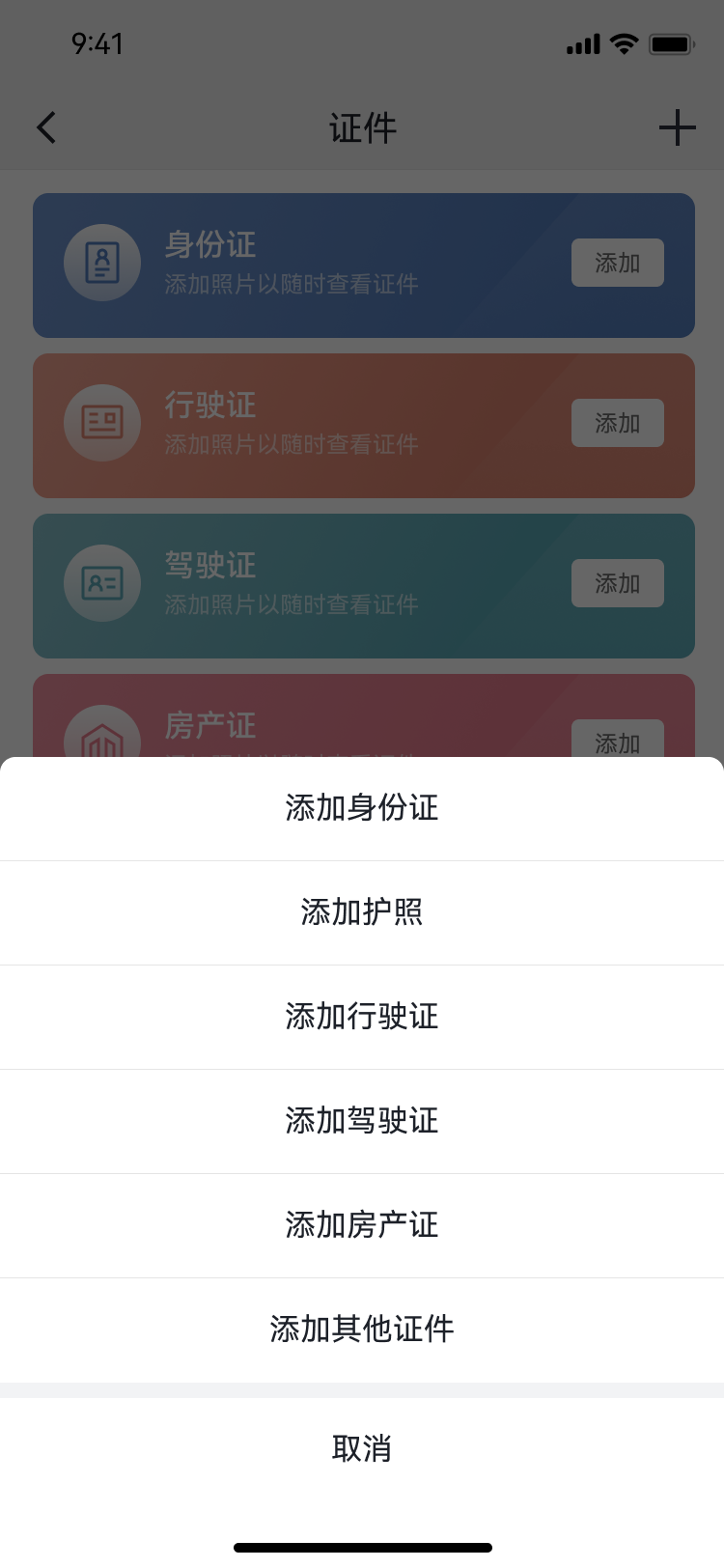Choose 添加其他证件
This screenshot has width=724, height=1568.
click(362, 1330)
